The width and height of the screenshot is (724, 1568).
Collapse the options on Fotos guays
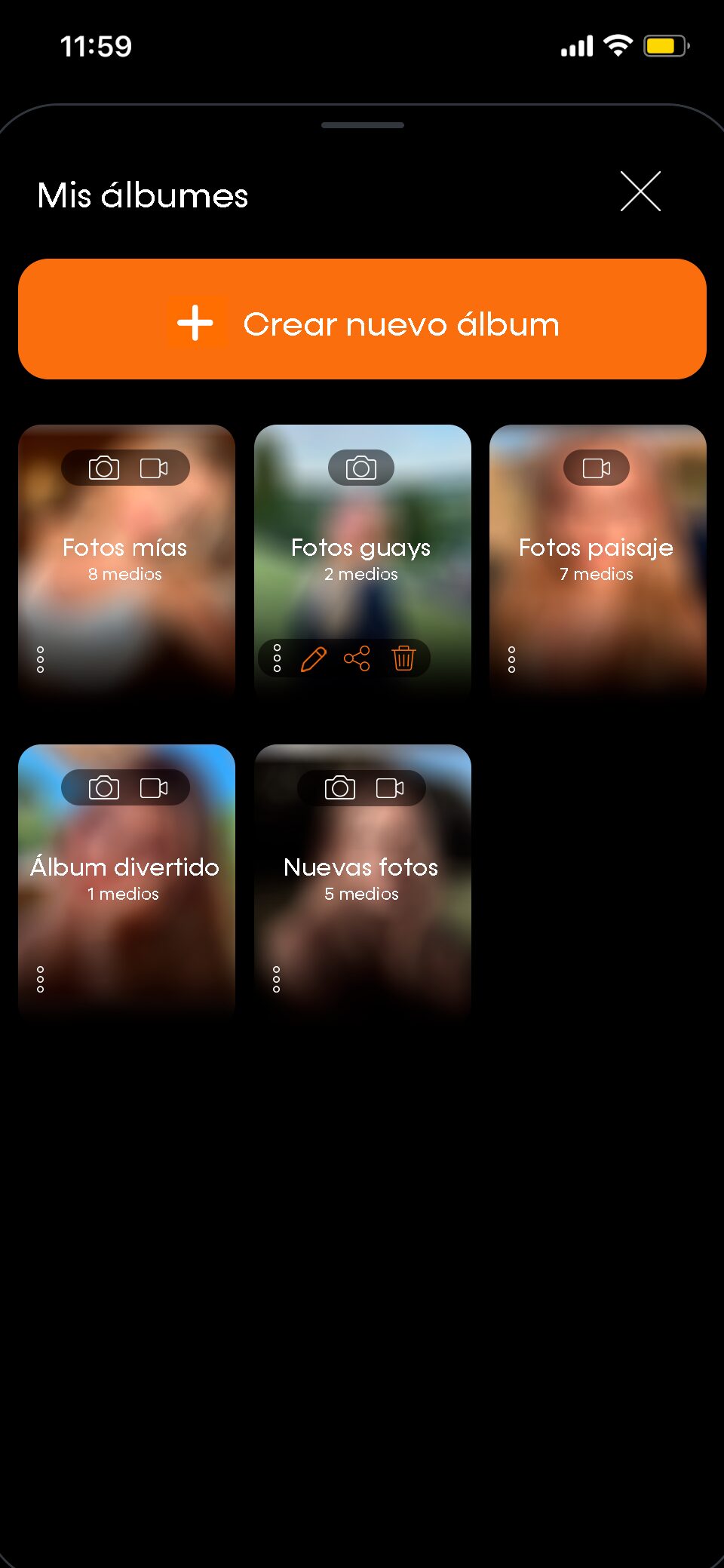point(278,658)
